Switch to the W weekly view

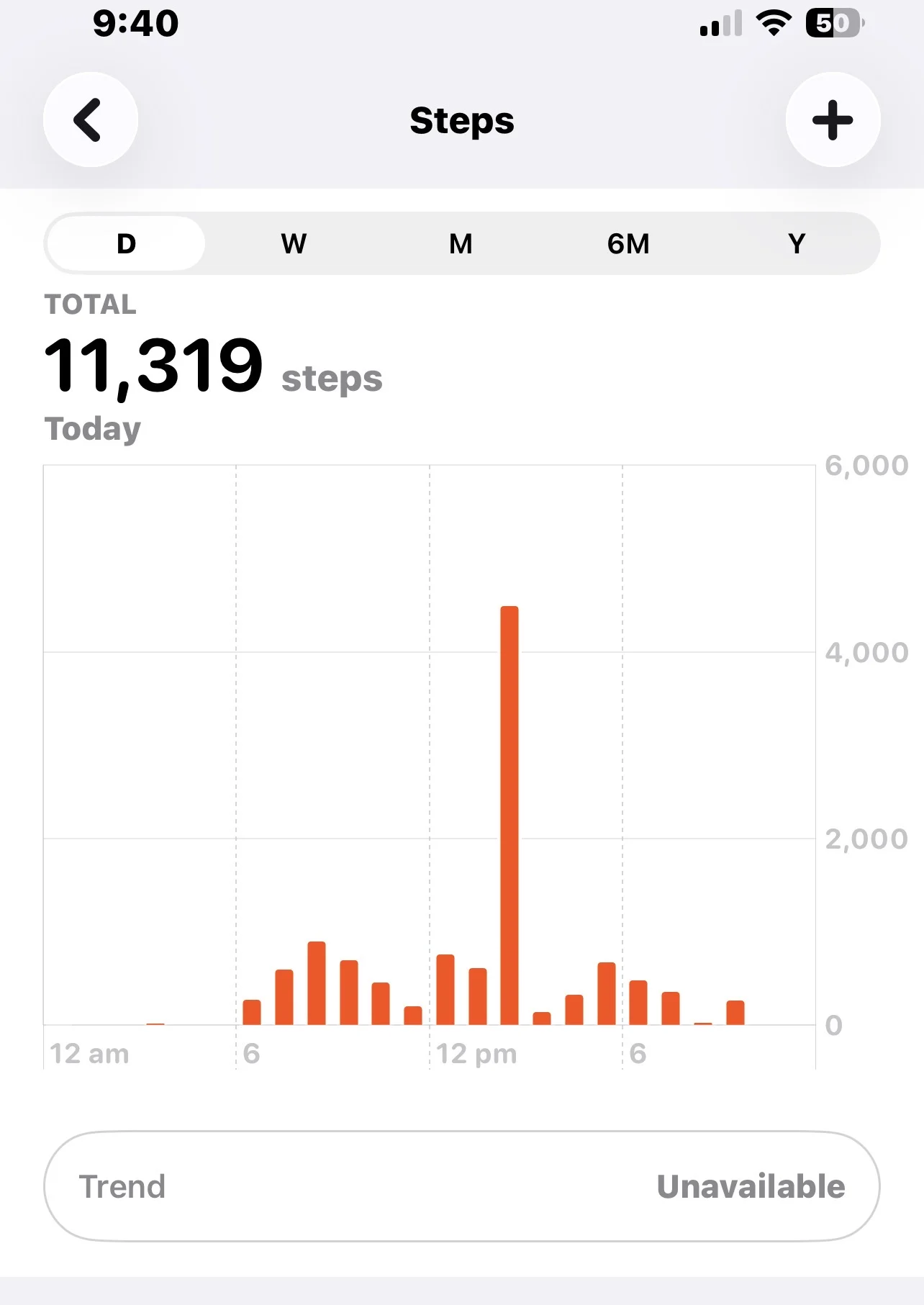tap(294, 244)
